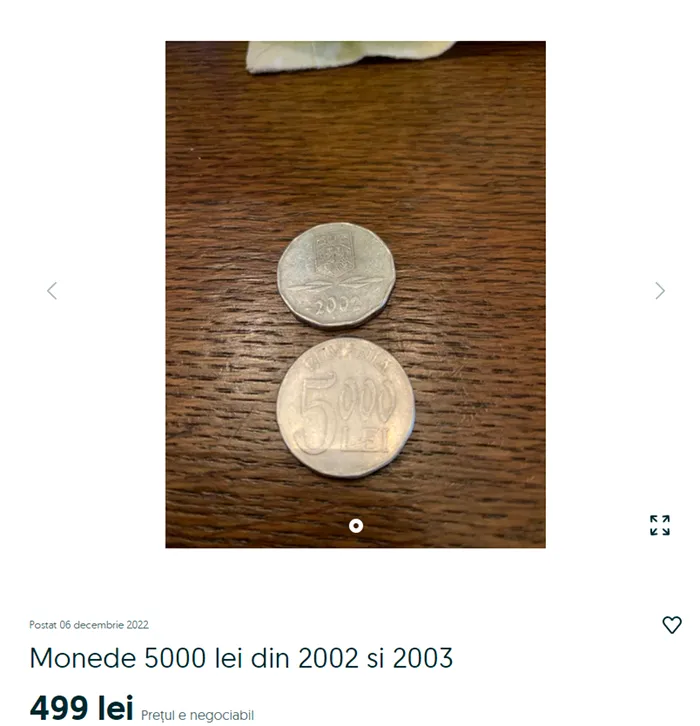Tap the photo page indicator dot
Viewport: 700px width, 726px height.
355,525
